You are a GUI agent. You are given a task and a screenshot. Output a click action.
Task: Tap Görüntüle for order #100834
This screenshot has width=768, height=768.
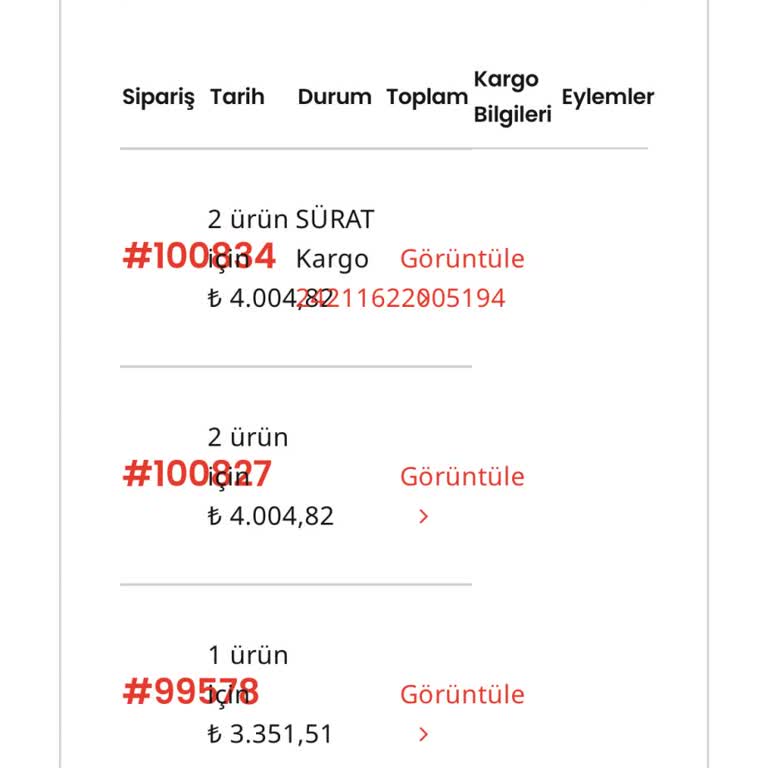(462, 259)
